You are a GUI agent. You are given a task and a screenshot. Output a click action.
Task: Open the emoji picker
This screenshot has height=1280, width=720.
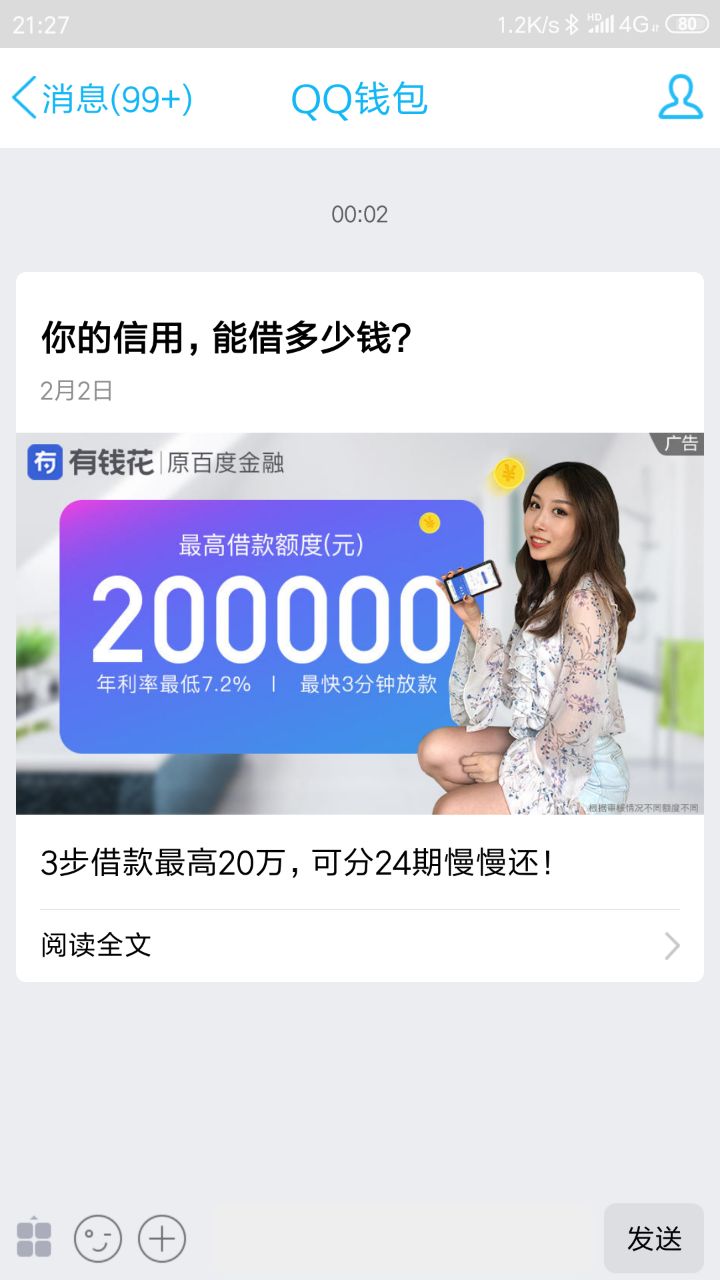pyautogui.click(x=98, y=1239)
